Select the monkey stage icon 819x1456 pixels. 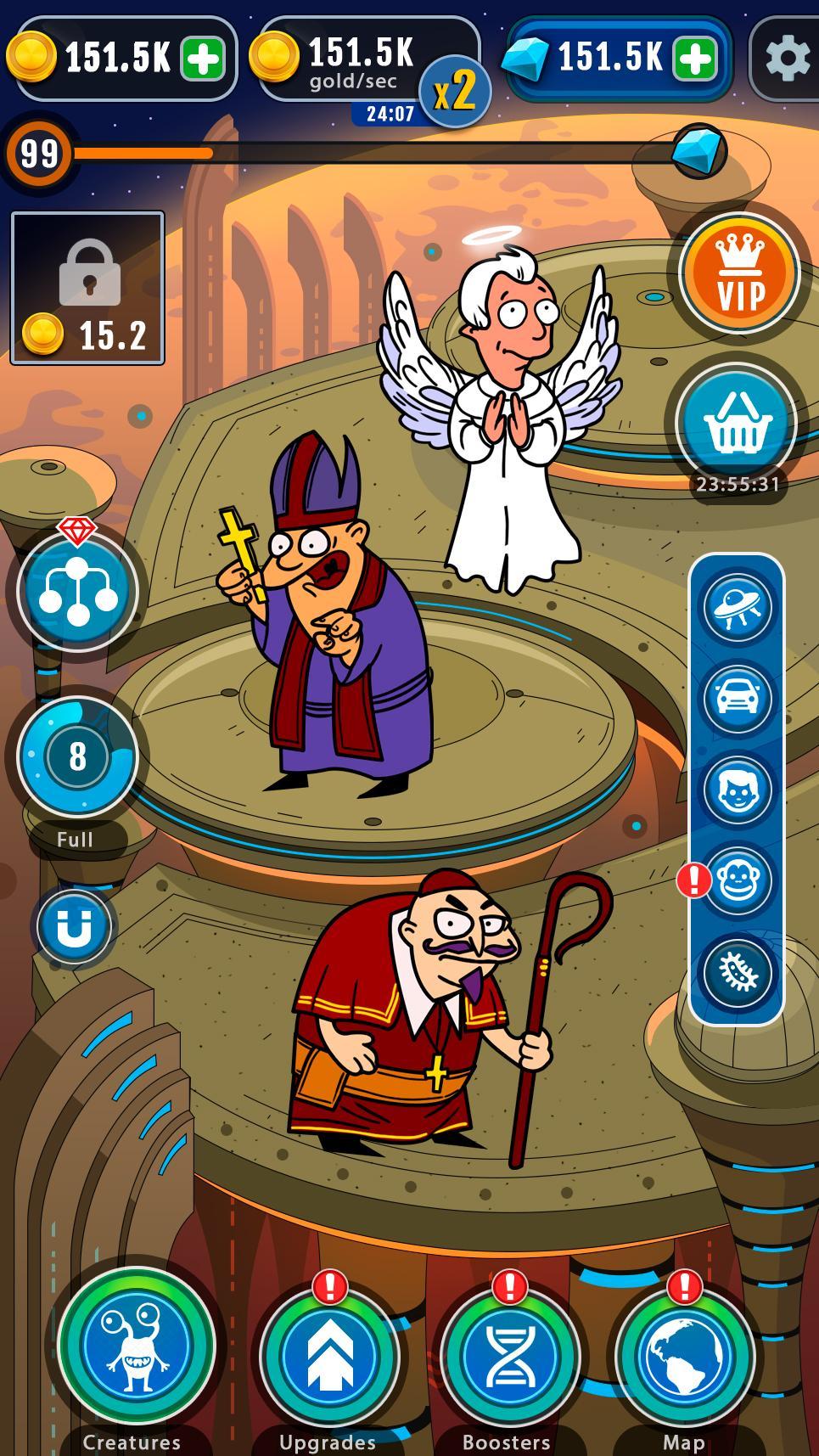[x=737, y=881]
